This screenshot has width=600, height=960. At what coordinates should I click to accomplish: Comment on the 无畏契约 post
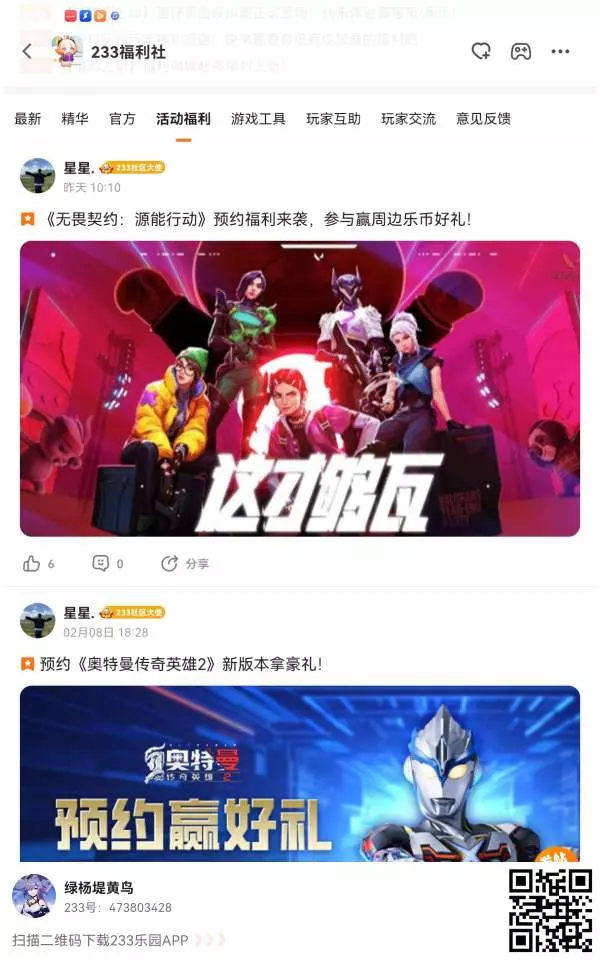click(x=108, y=564)
